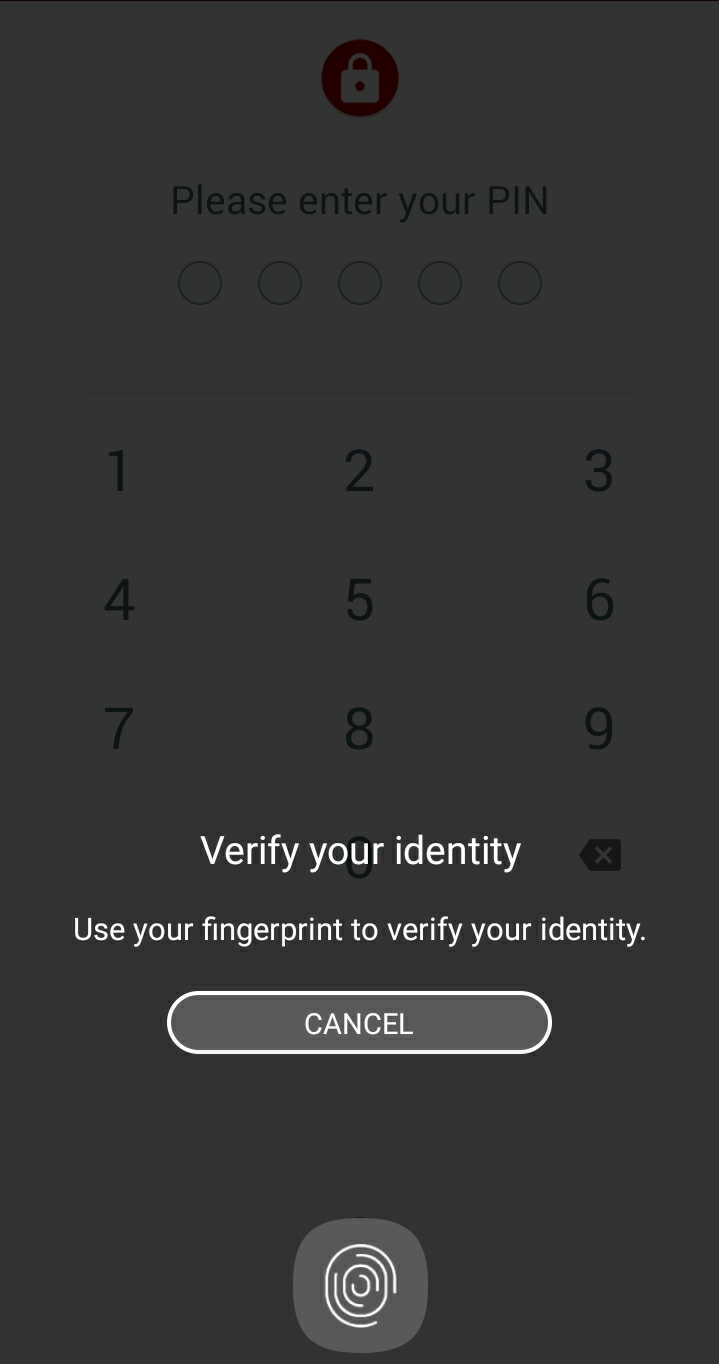Tap digit 1 on the PIN keypad
Screen dimensions: 719x1364
[x=118, y=471]
